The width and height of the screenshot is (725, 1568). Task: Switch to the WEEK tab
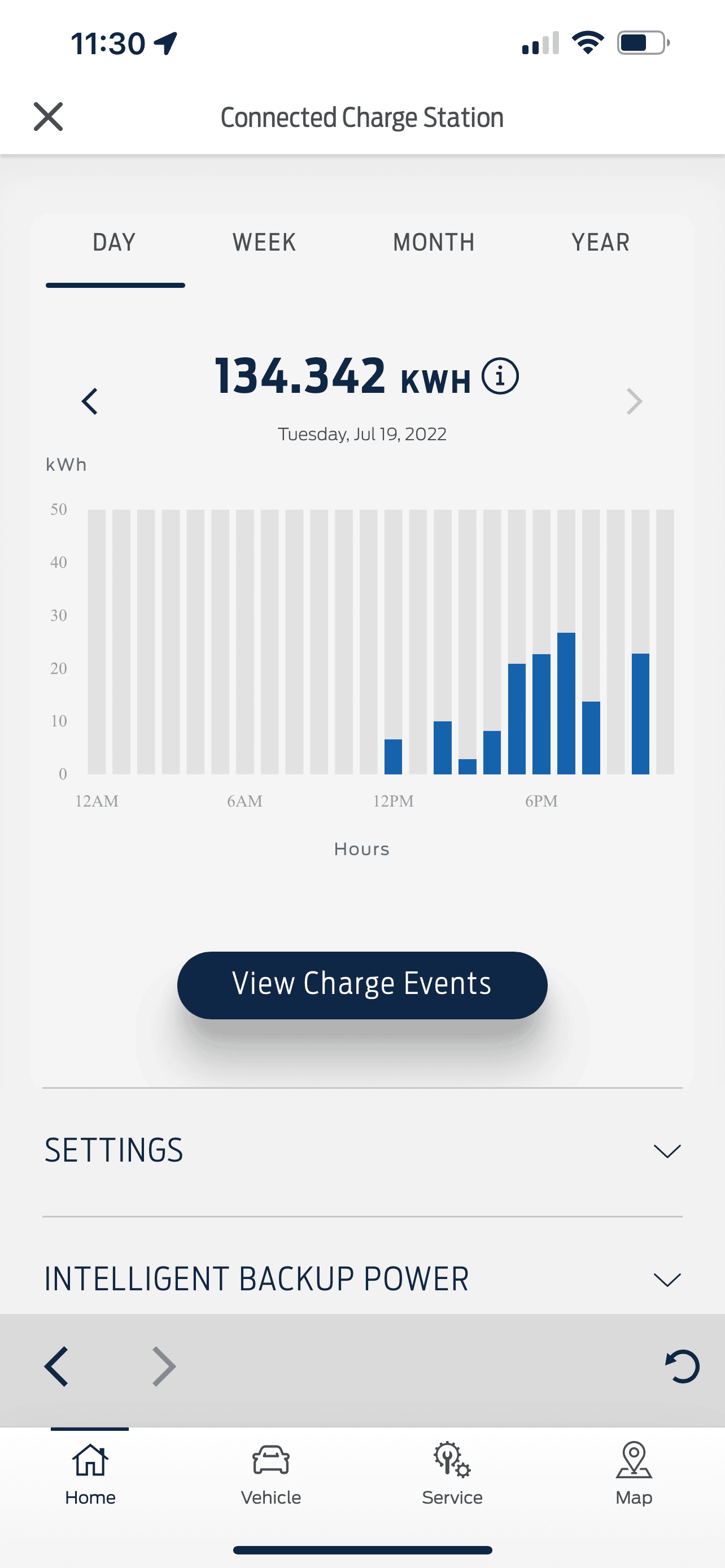[264, 243]
